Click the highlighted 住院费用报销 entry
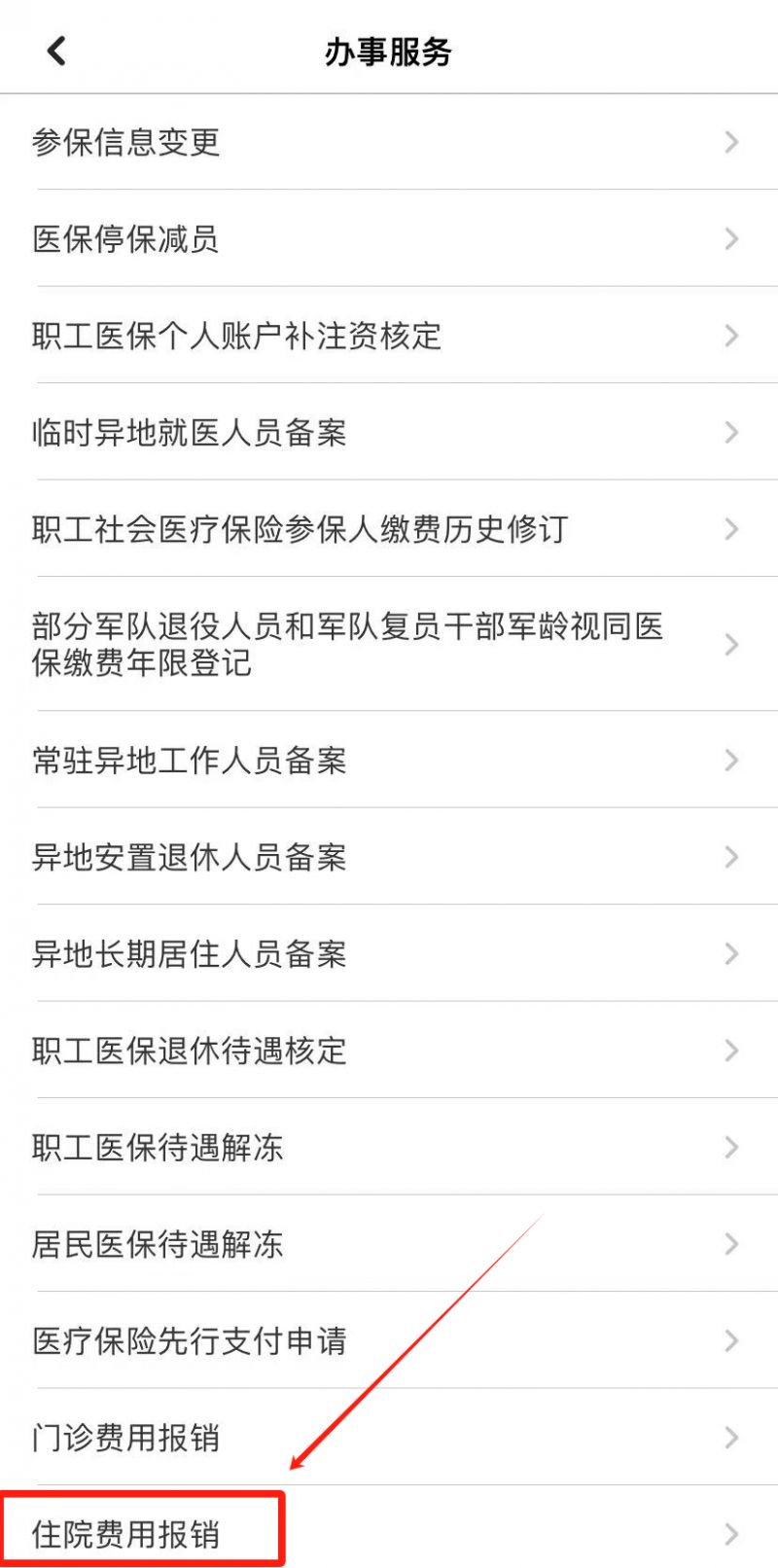The width and height of the screenshot is (778, 1568). pyautogui.click(x=126, y=1534)
